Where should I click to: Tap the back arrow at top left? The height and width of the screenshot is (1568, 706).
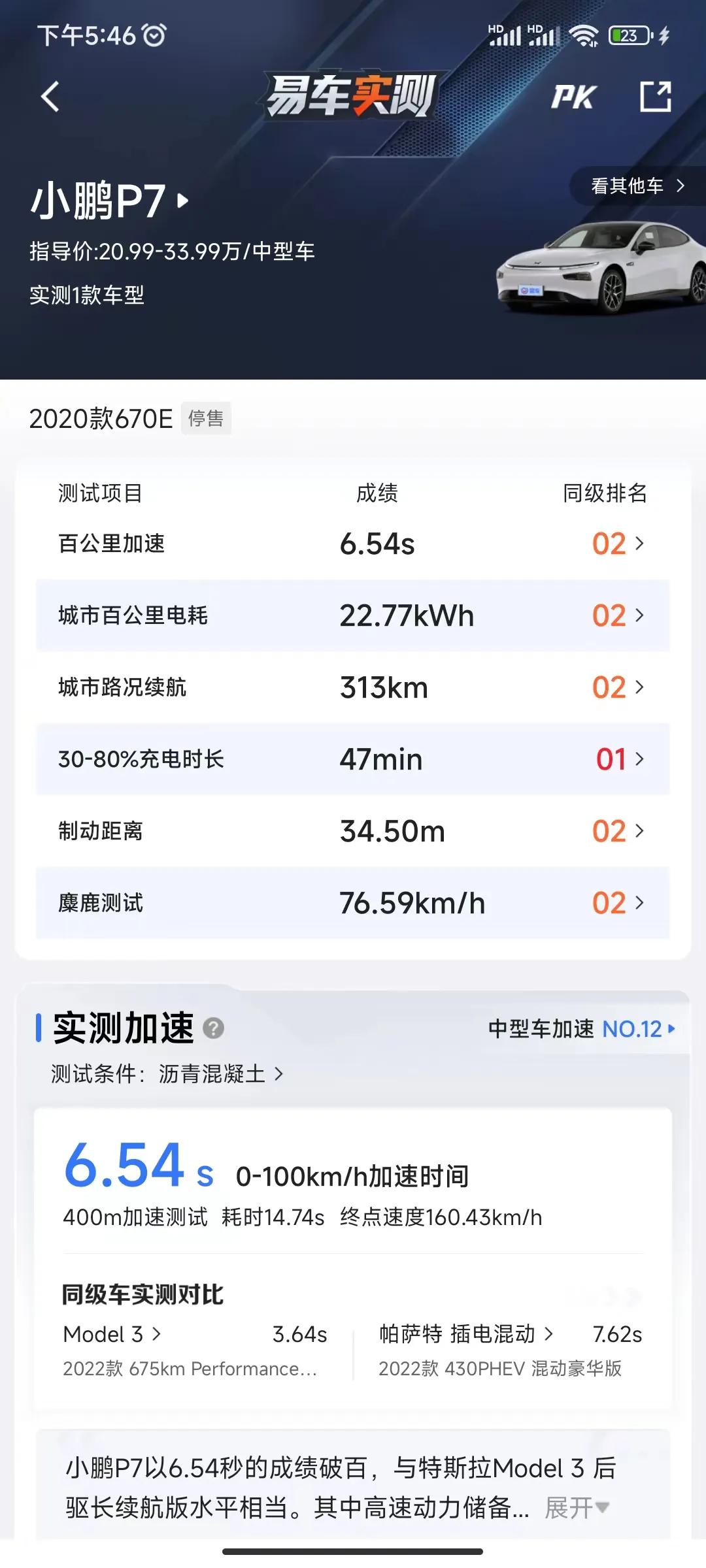tap(49, 97)
